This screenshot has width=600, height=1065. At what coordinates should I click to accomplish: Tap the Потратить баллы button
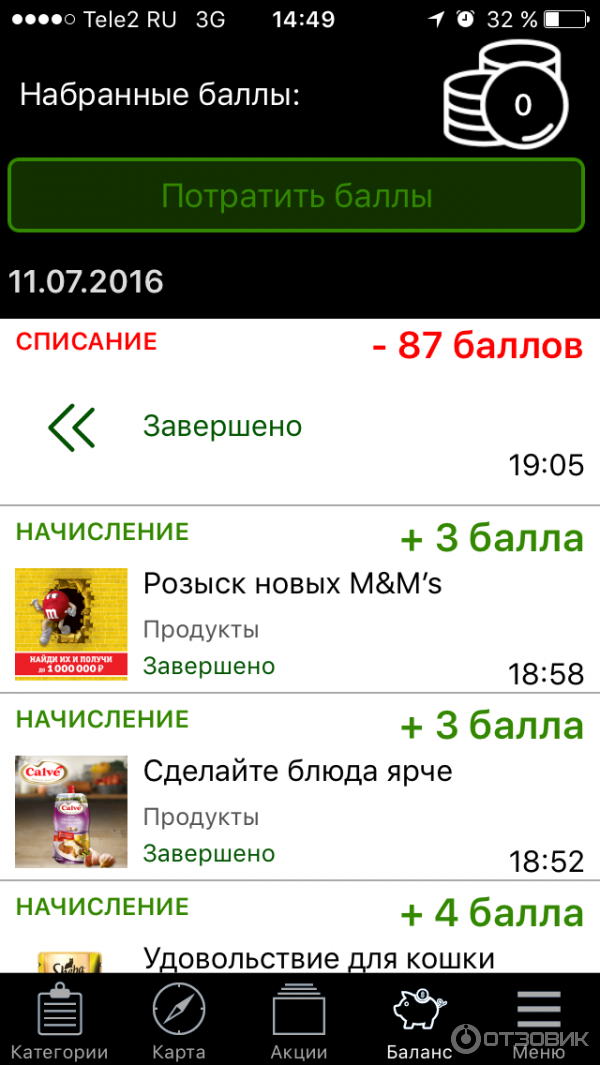297,195
